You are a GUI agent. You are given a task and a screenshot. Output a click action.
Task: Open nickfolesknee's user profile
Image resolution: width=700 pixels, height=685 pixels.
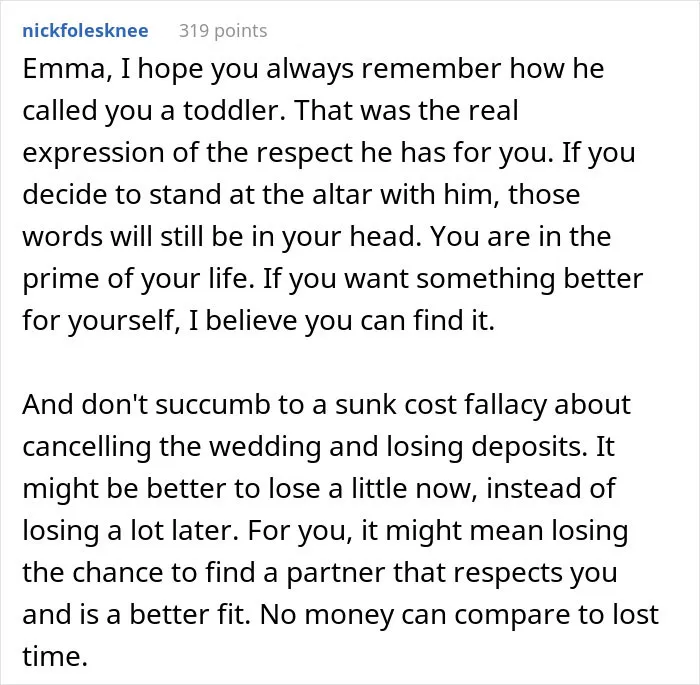click(85, 31)
